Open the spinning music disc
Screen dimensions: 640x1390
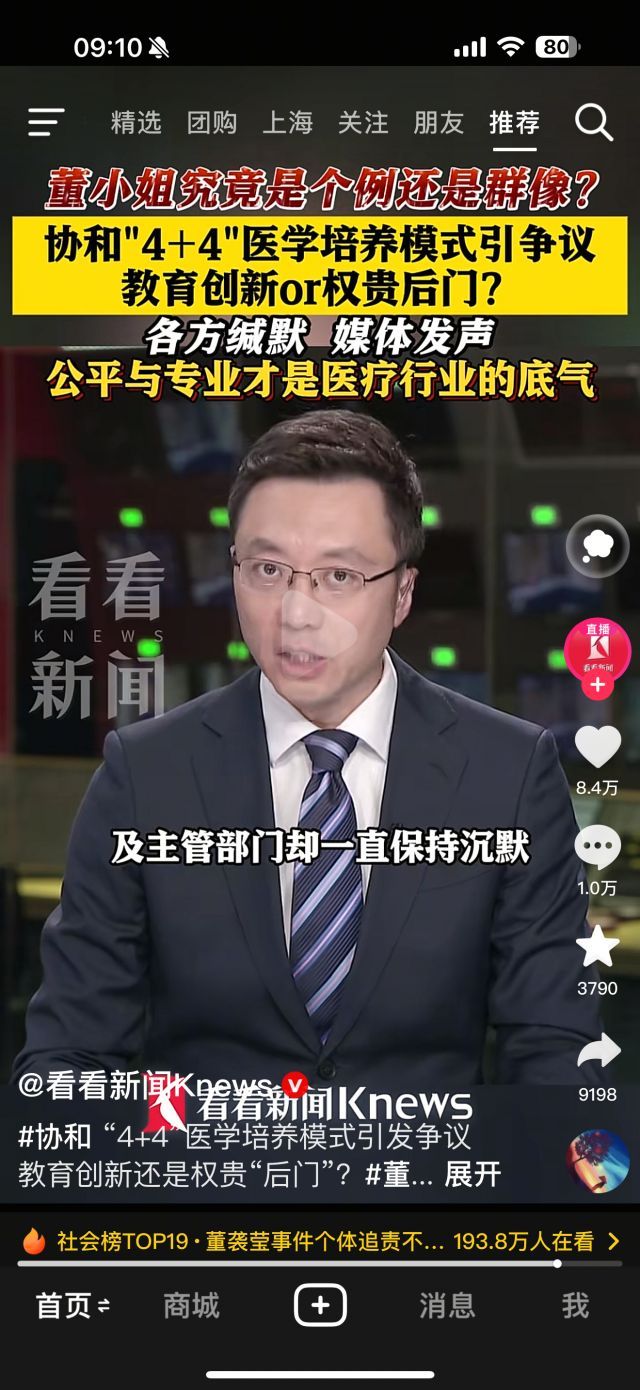point(597,1161)
